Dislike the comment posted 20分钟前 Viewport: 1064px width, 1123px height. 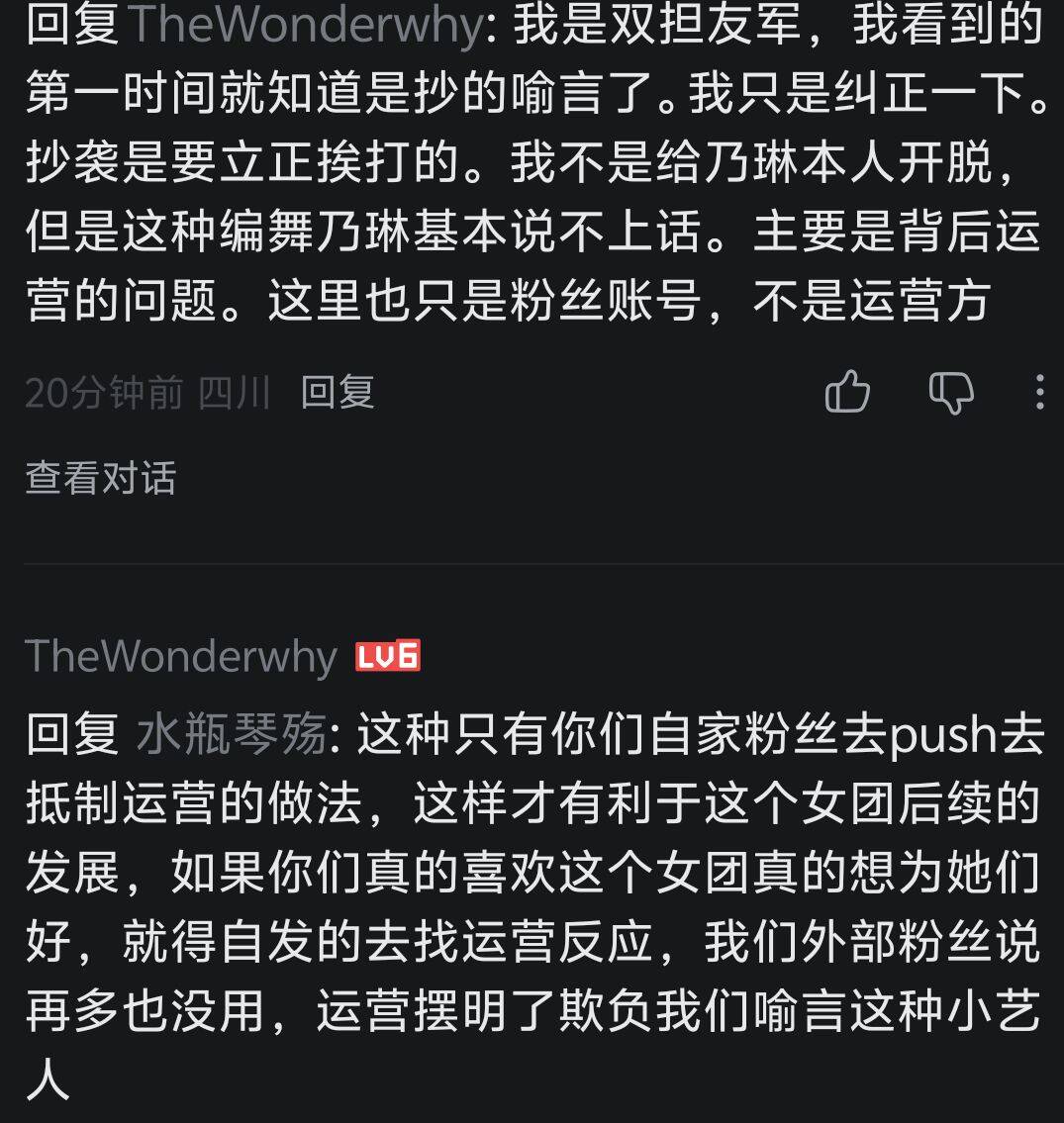(951, 393)
